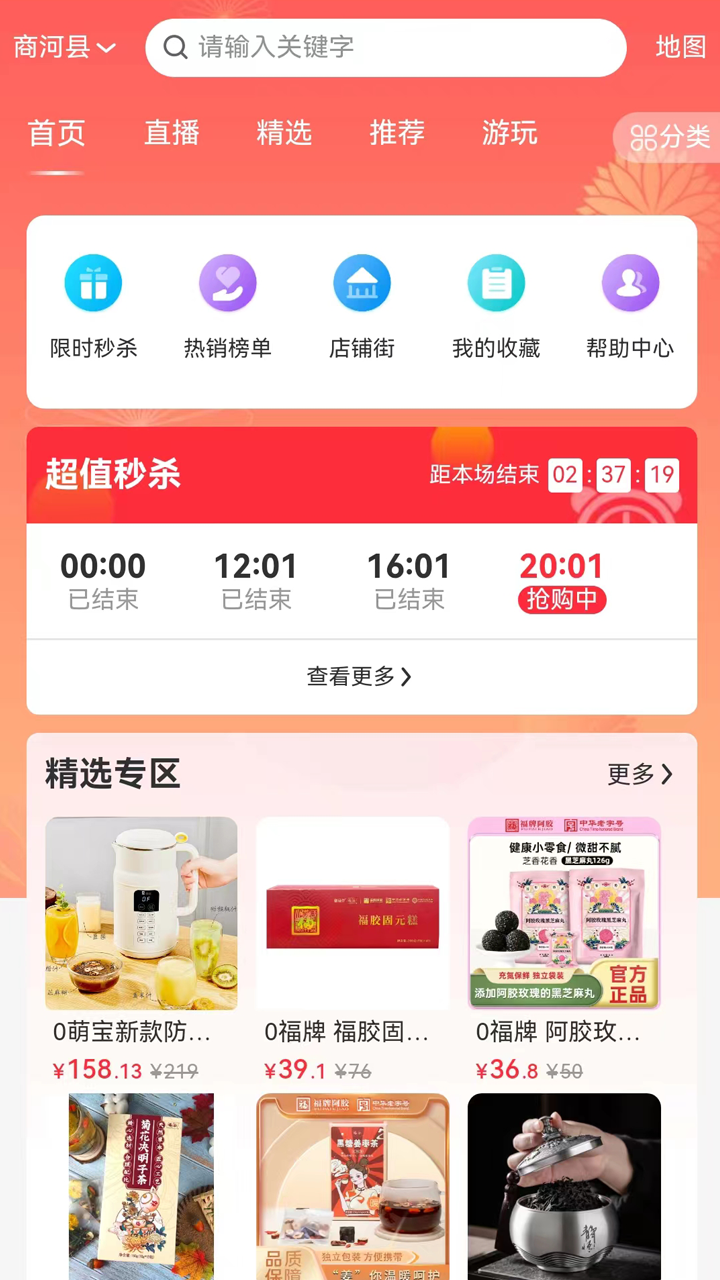Screen dimensions: 720x1280
Task: Tap the search magnifier icon
Action: (x=177, y=47)
